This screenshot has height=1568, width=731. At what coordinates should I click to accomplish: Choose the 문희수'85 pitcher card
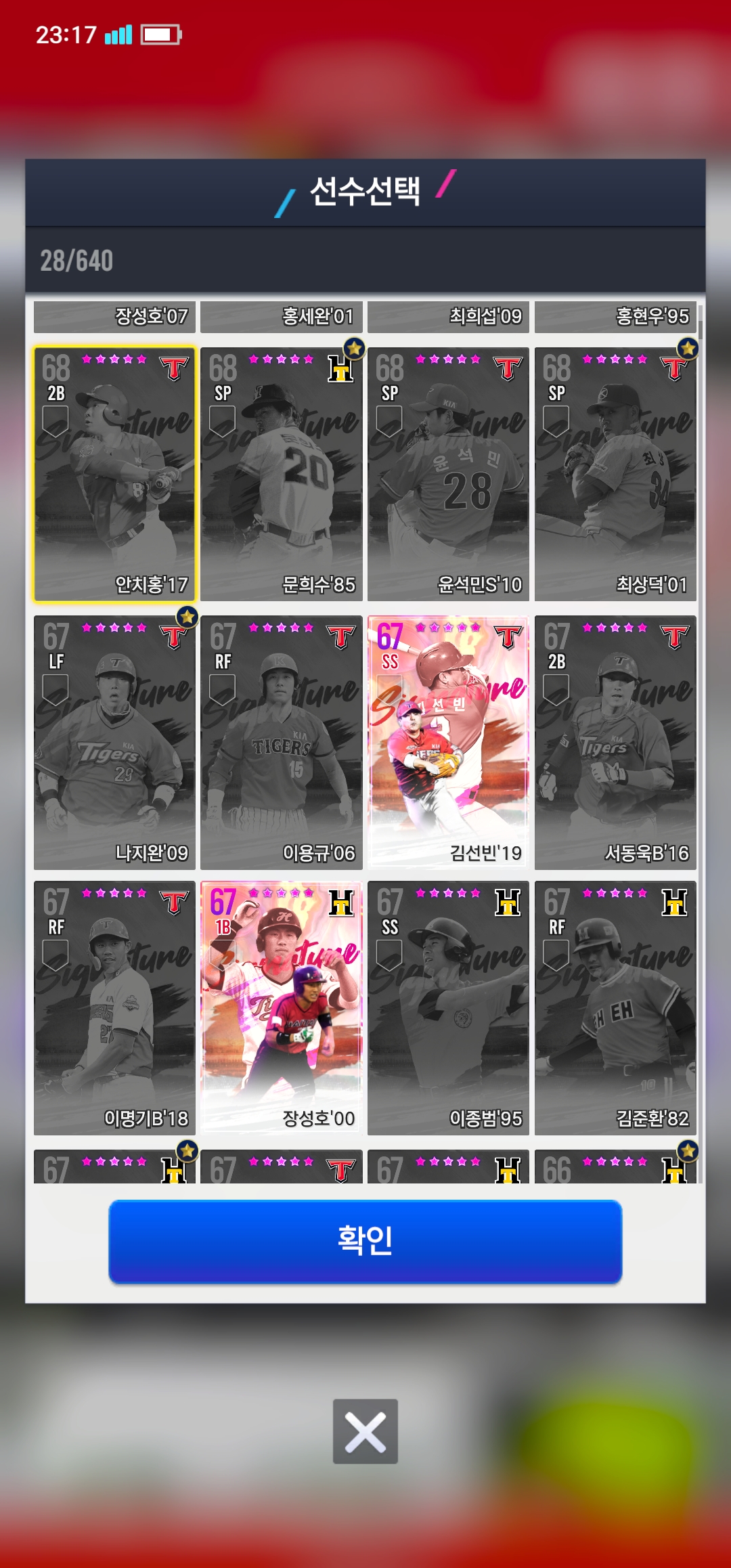tap(282, 474)
